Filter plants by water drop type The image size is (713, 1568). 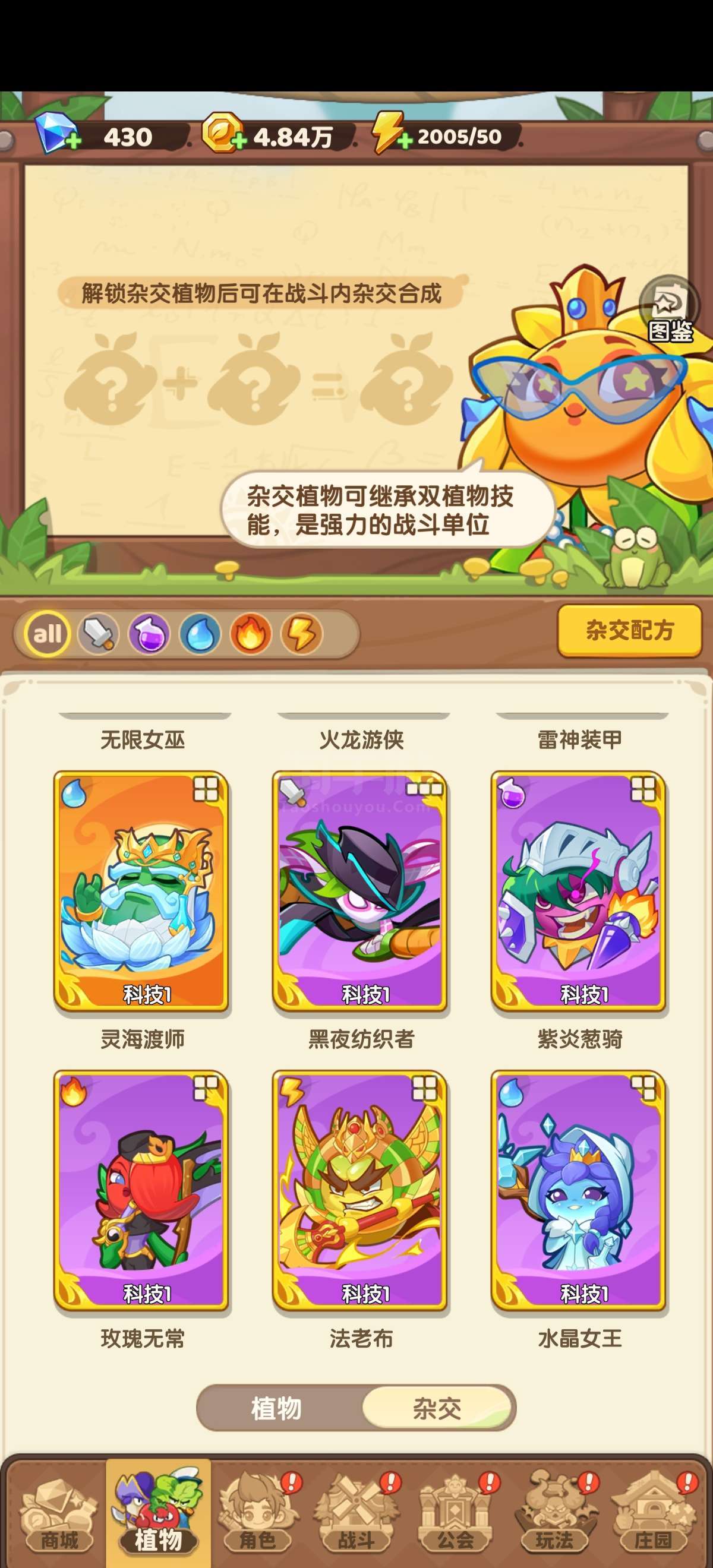click(x=200, y=634)
